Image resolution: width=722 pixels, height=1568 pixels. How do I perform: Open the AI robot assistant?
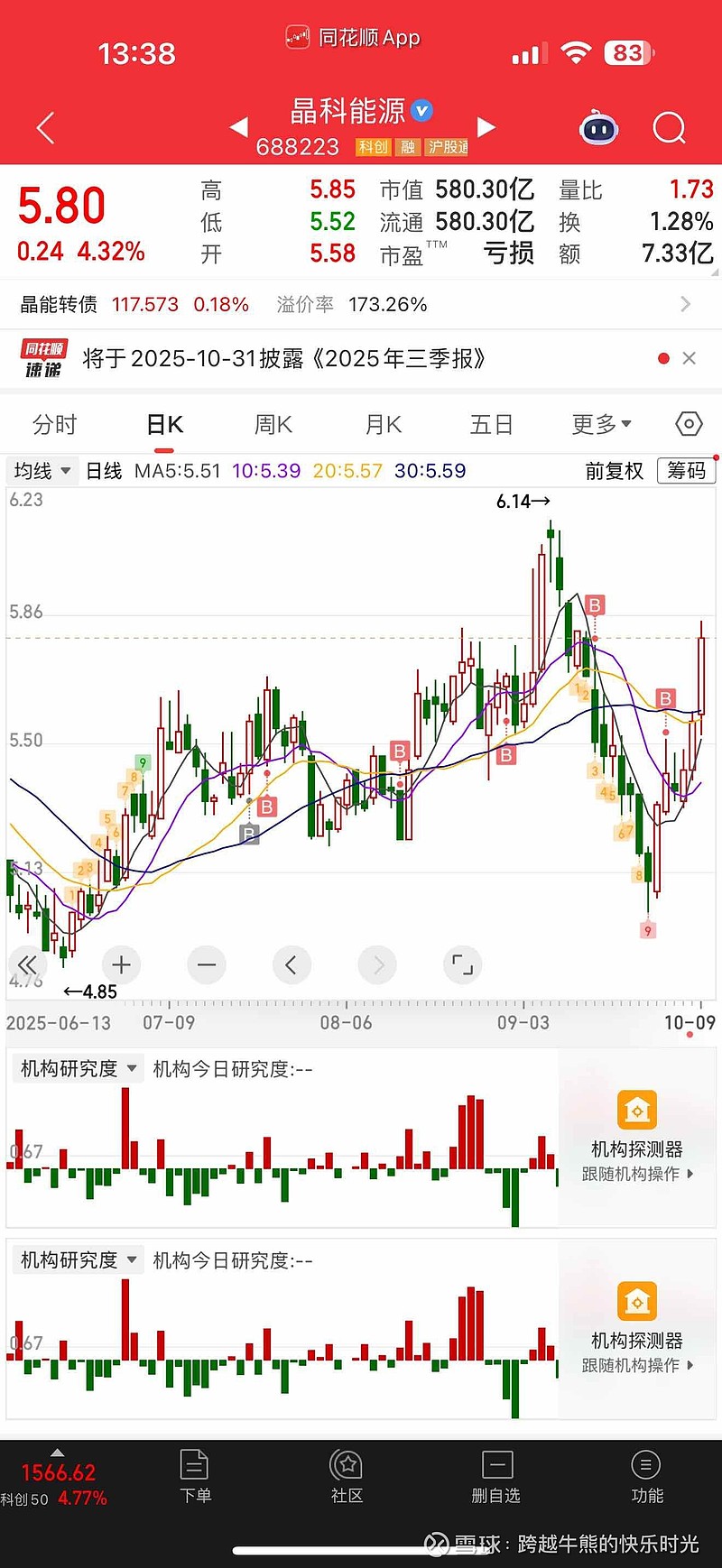point(598,129)
